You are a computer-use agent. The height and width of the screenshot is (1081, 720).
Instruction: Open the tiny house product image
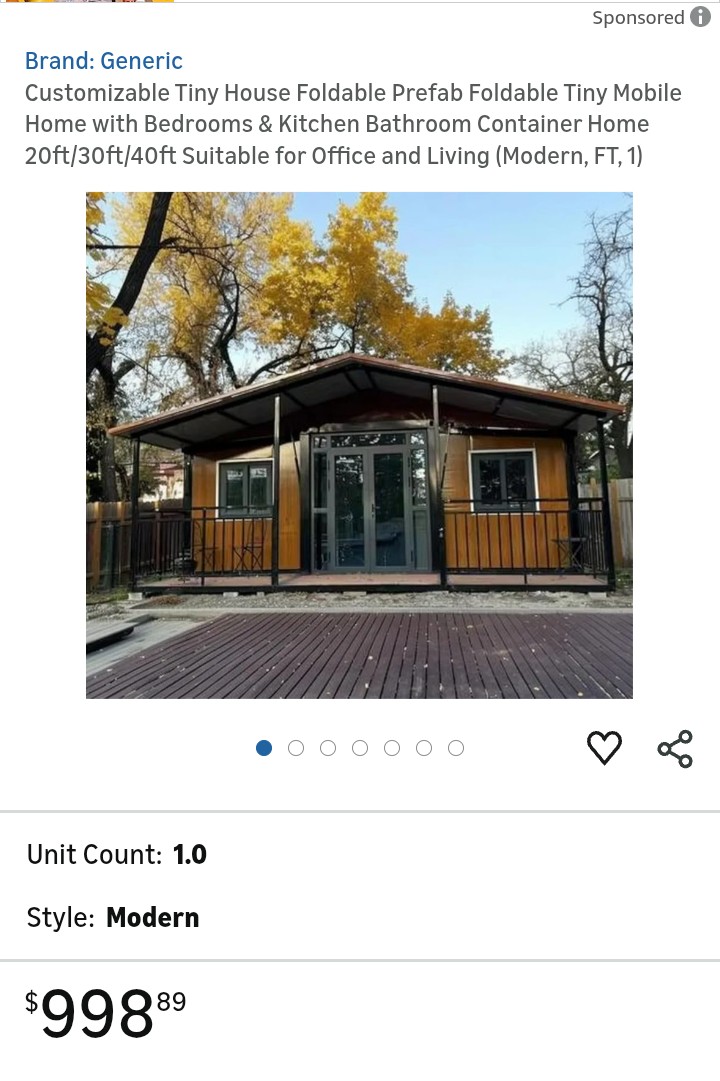pos(359,445)
